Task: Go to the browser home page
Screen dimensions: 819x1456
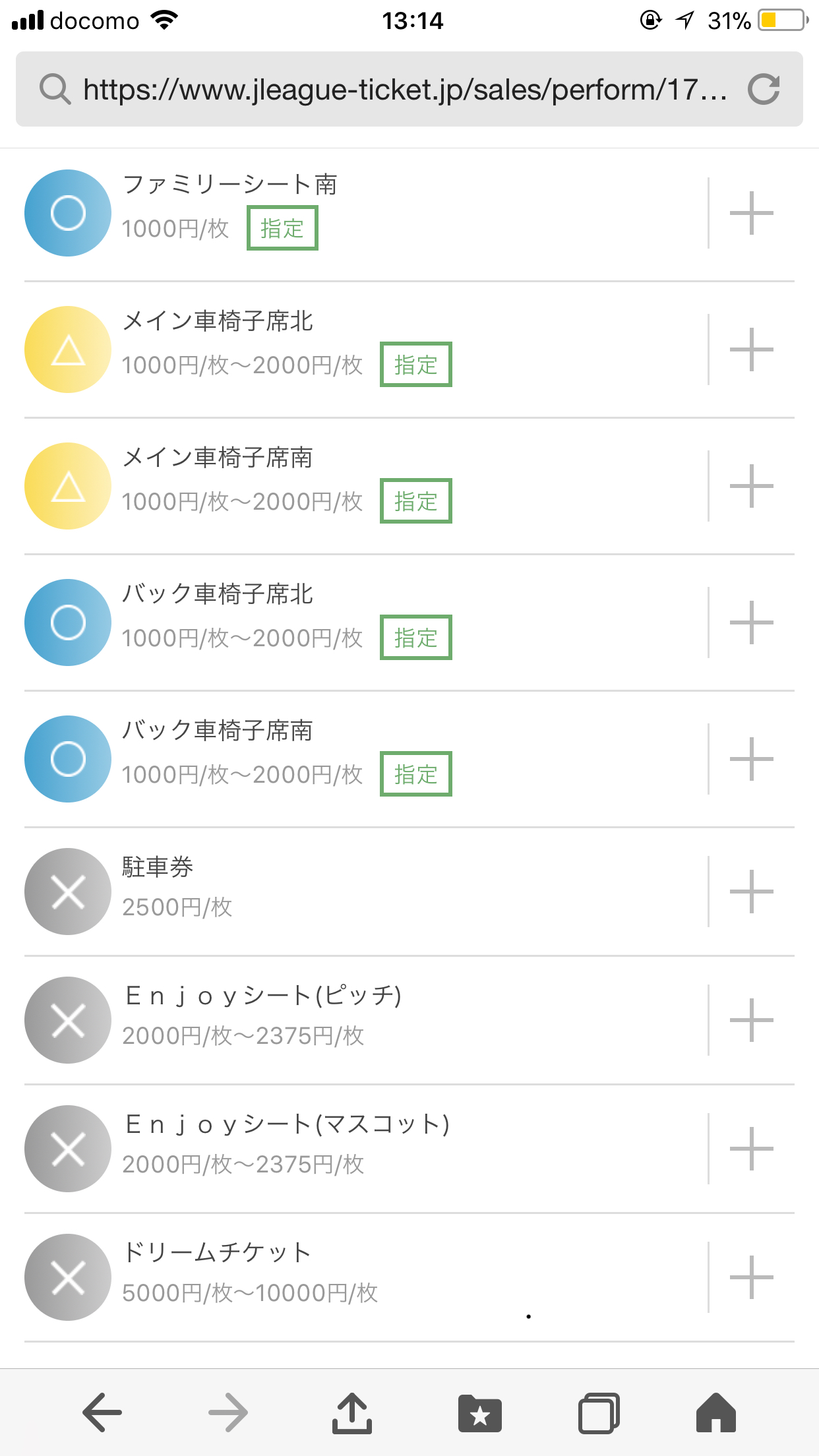Action: click(716, 1412)
